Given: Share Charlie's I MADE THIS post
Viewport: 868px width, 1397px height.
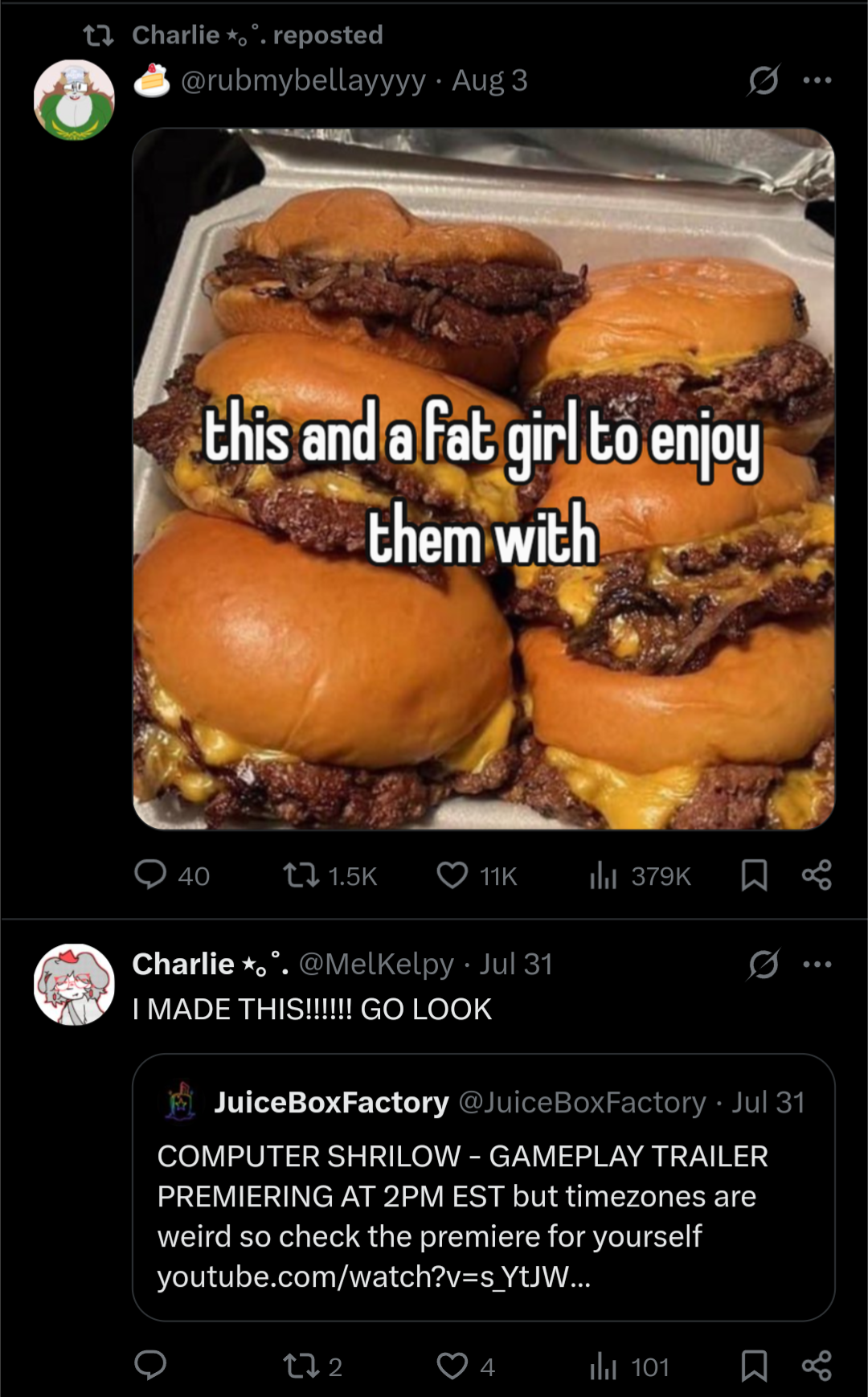Looking at the screenshot, I should (817, 1365).
